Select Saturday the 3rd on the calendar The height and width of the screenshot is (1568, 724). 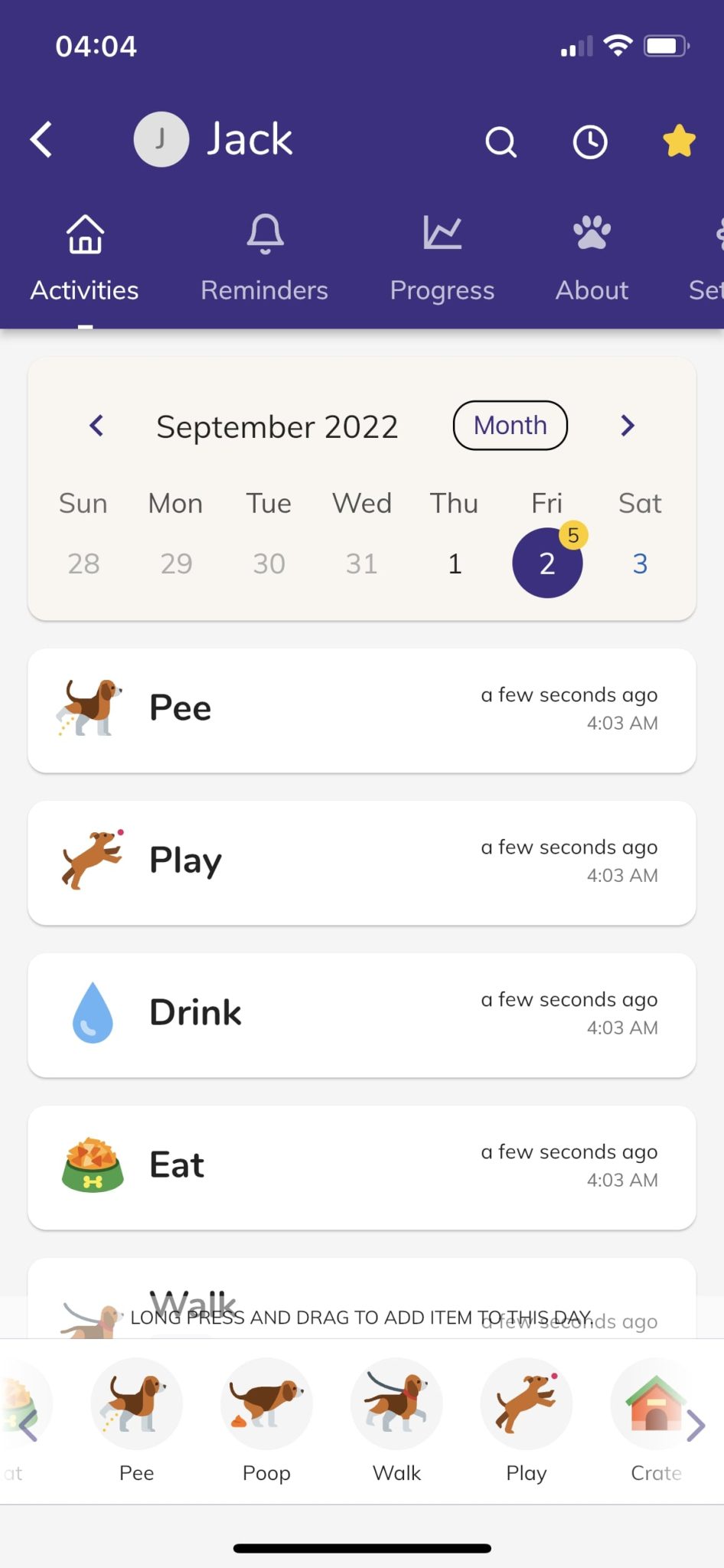(x=639, y=563)
